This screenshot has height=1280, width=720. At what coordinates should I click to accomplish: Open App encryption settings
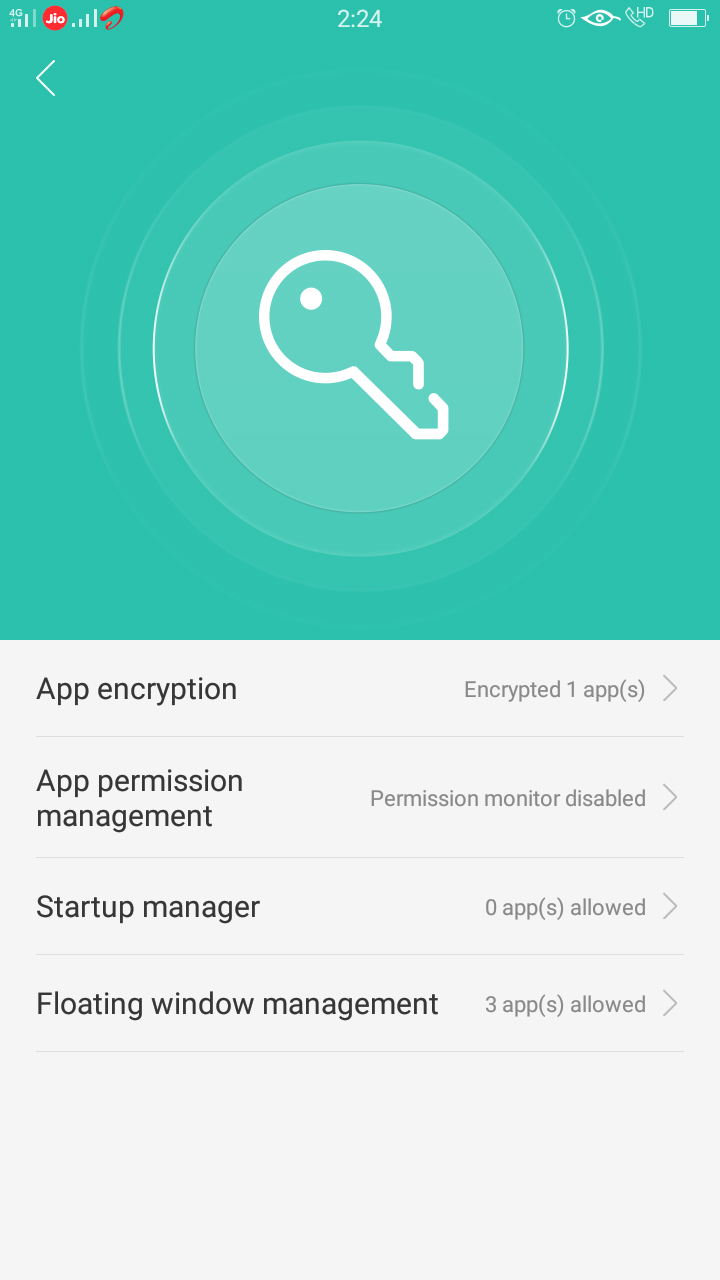pyautogui.click(x=360, y=689)
